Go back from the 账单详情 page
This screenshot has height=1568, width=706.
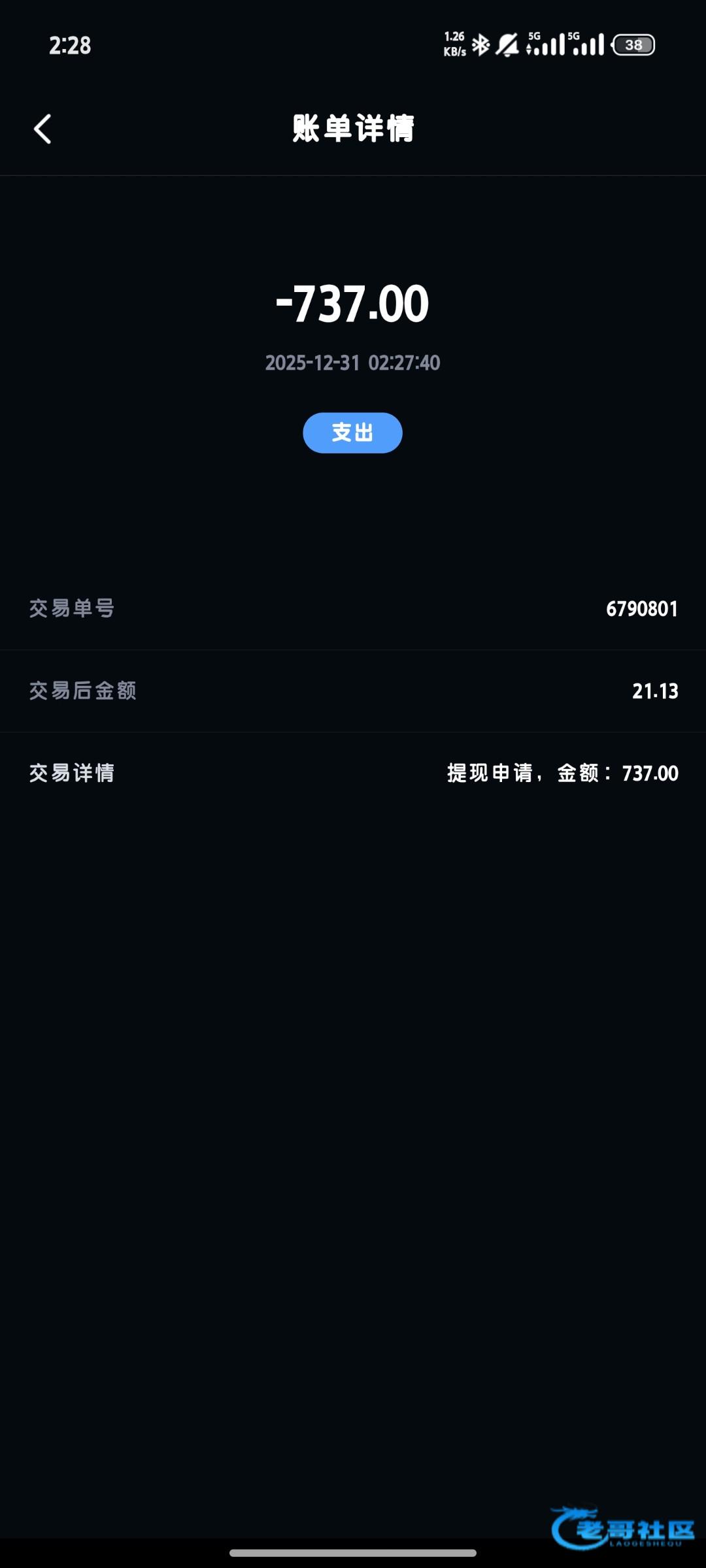tap(42, 129)
